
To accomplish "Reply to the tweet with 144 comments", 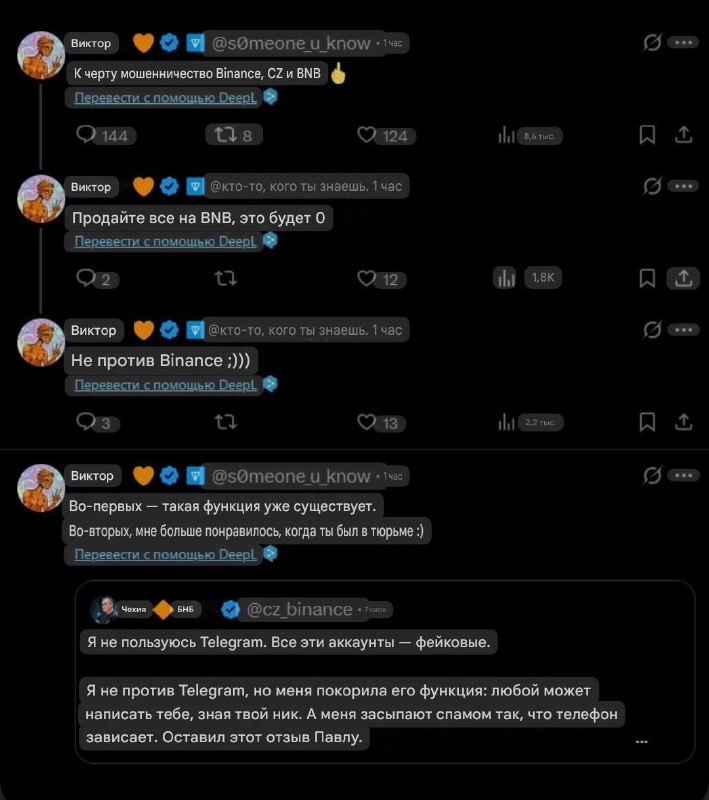I will coord(87,135).
